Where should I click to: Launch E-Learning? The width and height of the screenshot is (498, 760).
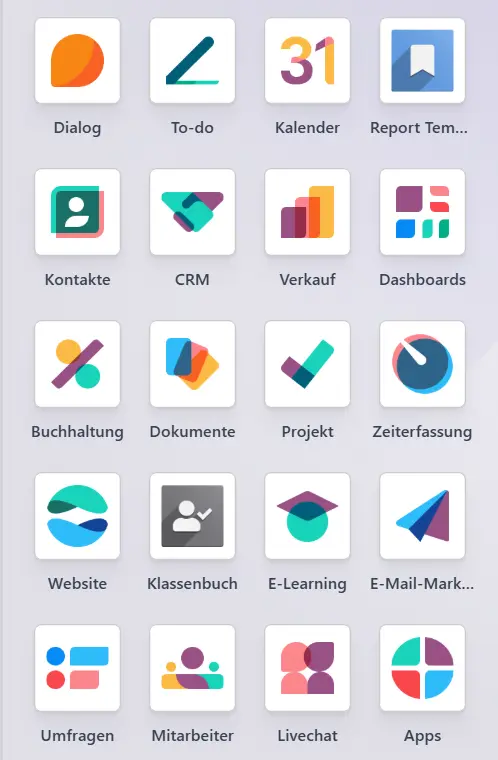click(x=307, y=516)
